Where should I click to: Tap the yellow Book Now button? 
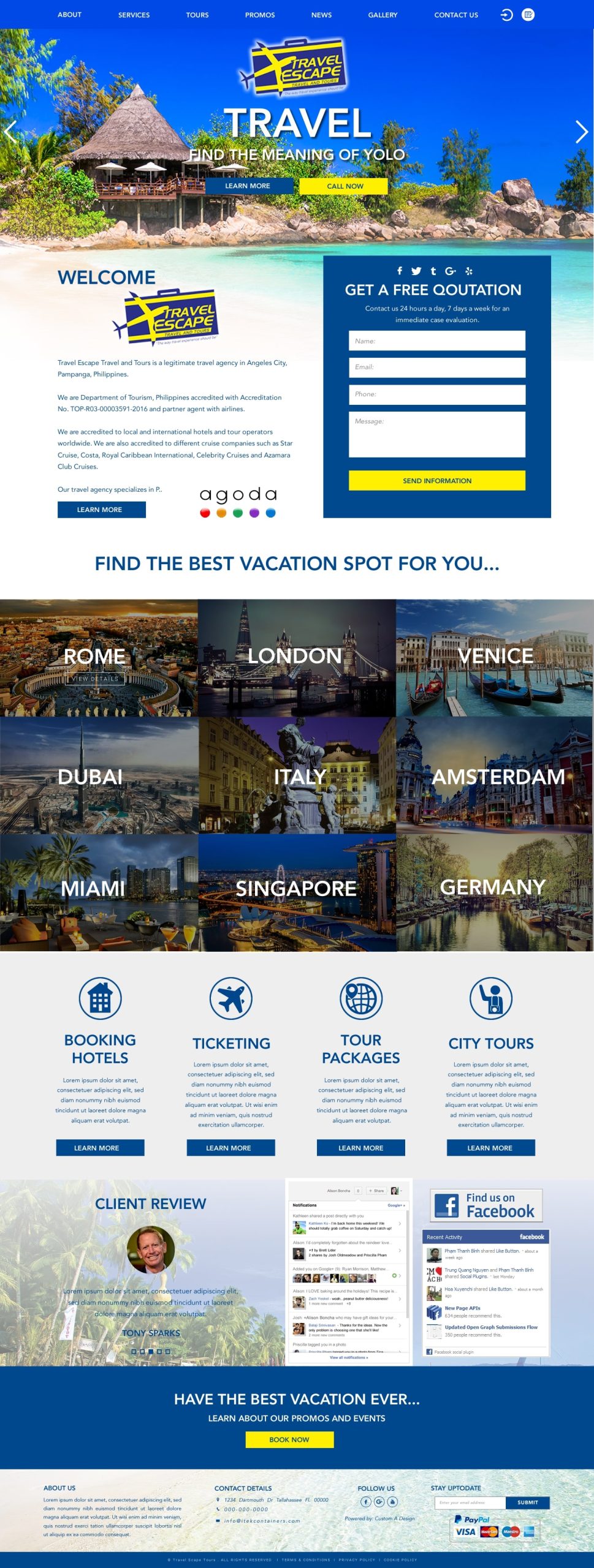coord(289,1439)
